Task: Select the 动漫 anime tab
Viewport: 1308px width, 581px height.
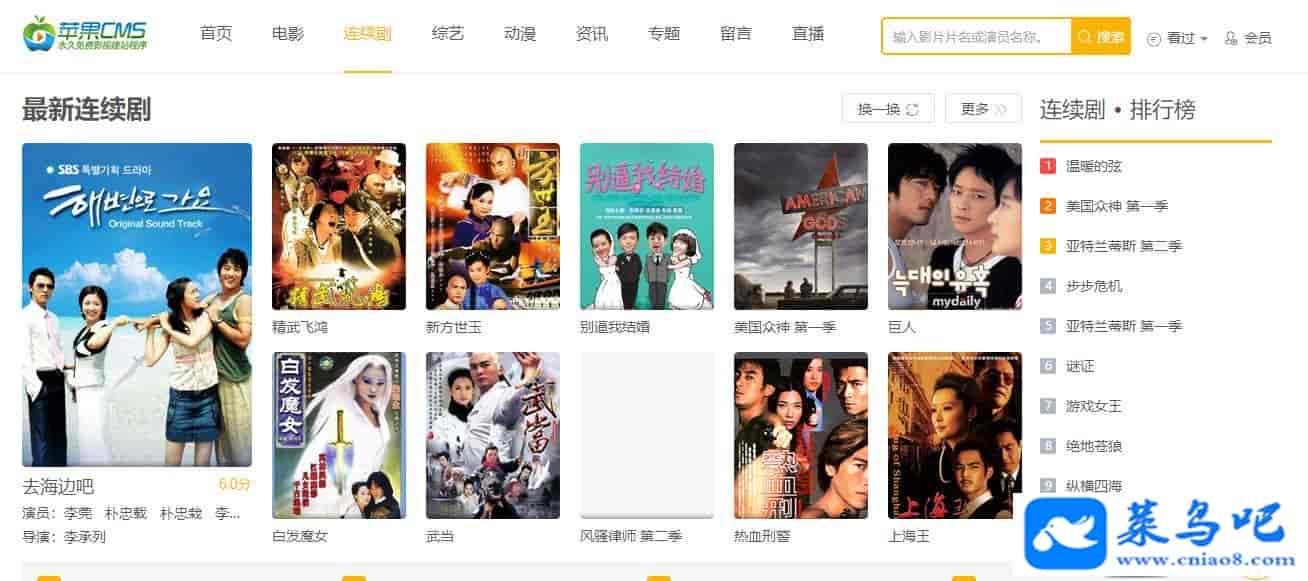Action: [520, 34]
